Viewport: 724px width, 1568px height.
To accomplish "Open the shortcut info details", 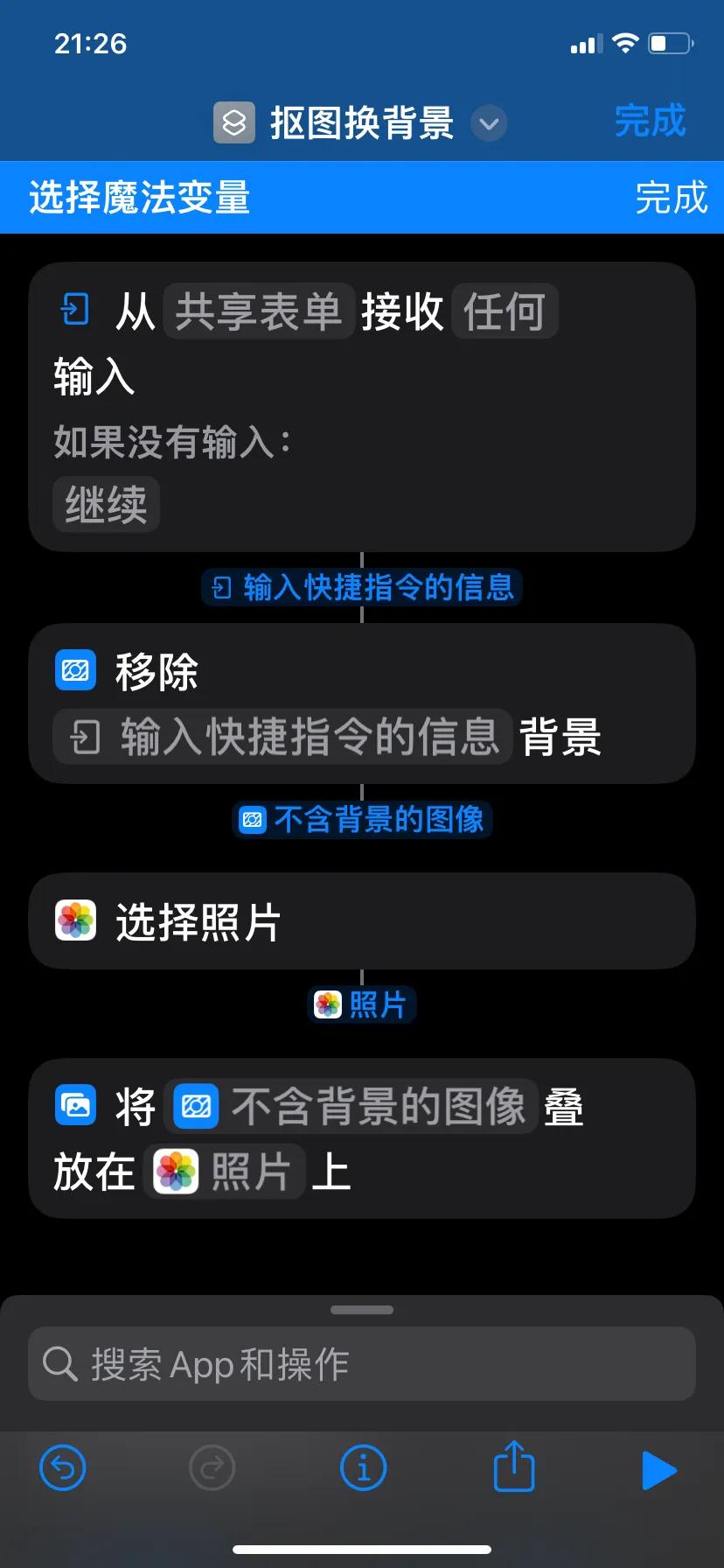I will 363,1468.
